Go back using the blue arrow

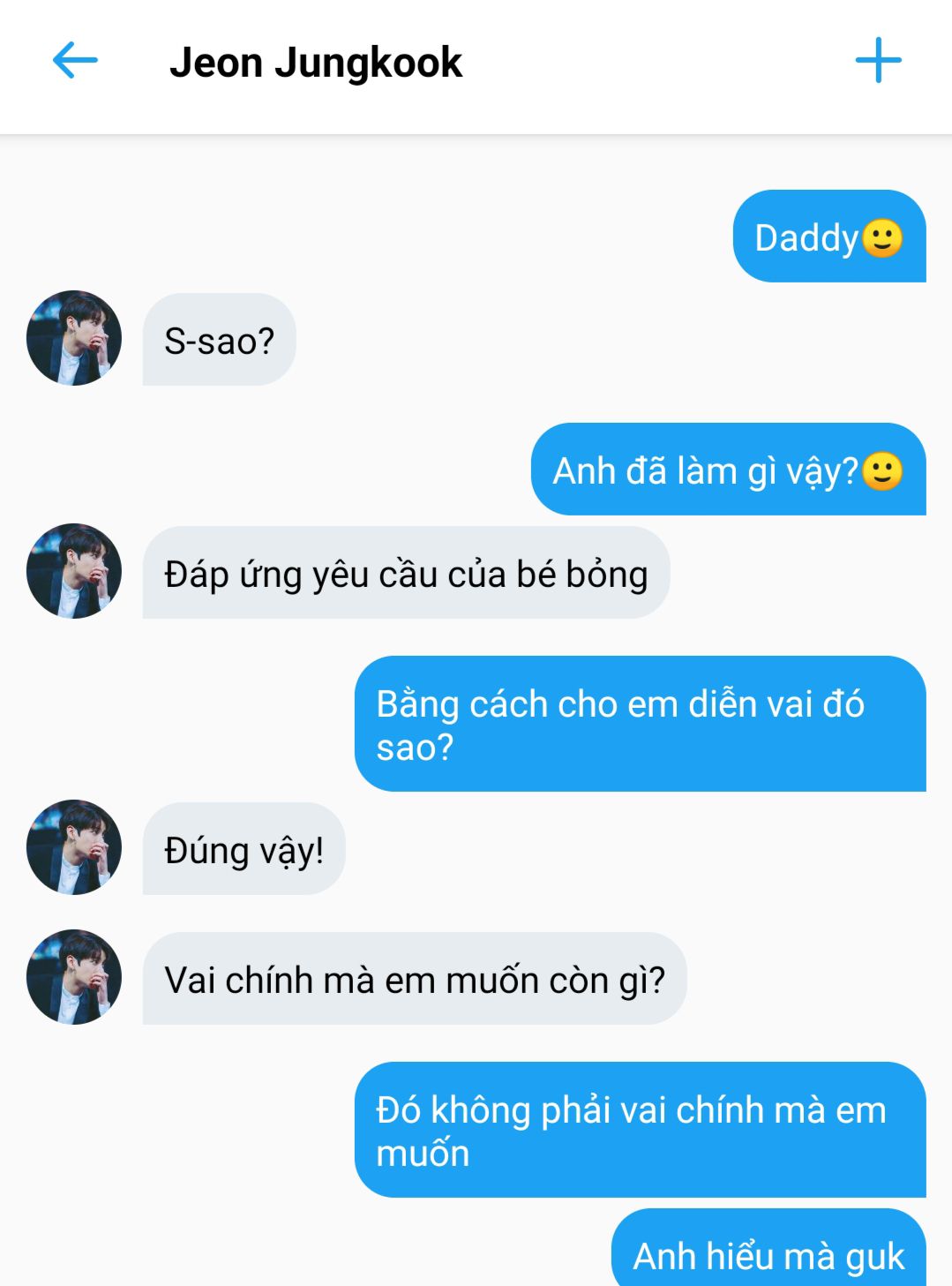click(75, 61)
